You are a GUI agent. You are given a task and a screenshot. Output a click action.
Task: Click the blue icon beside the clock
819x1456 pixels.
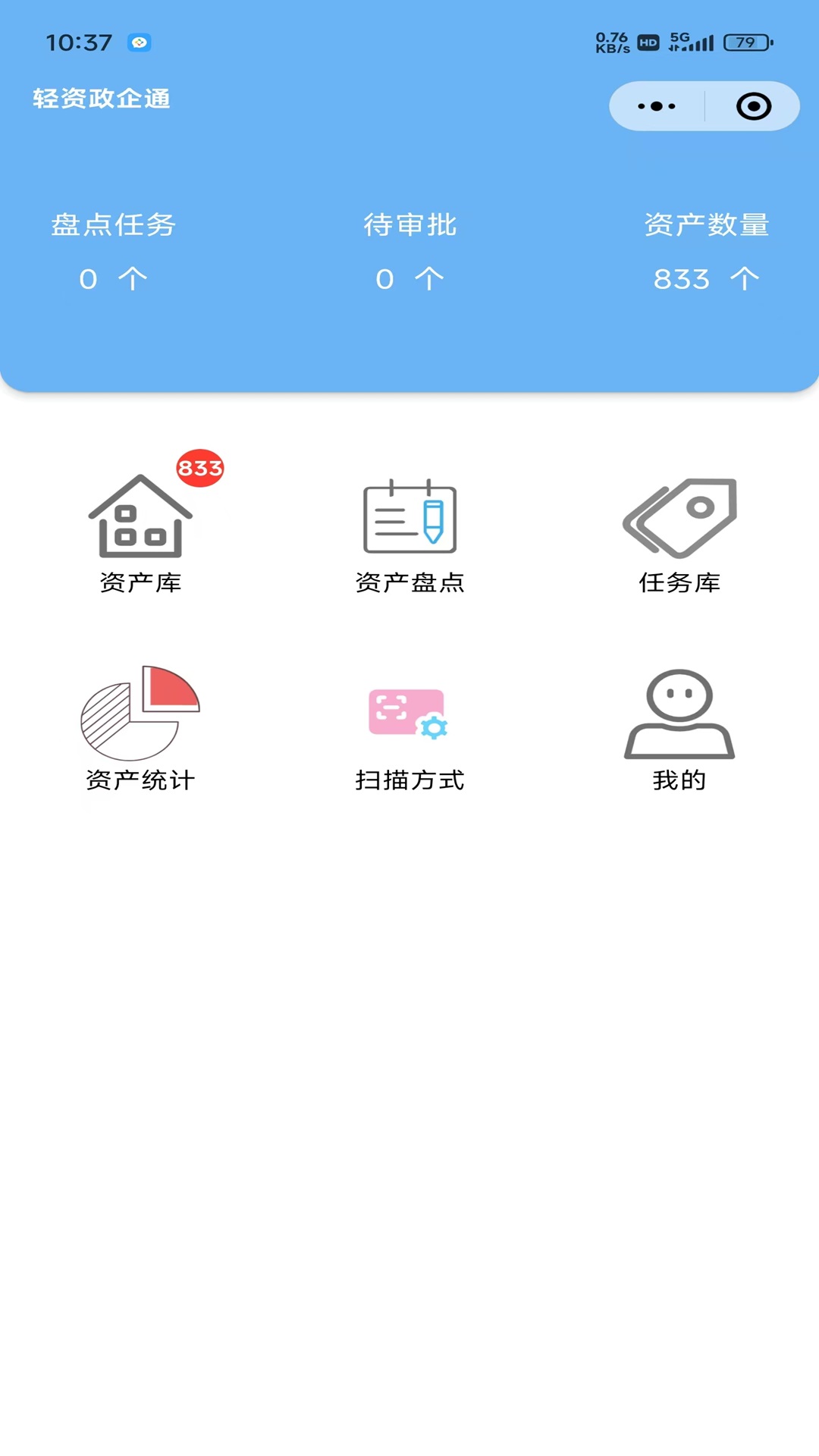(x=139, y=43)
